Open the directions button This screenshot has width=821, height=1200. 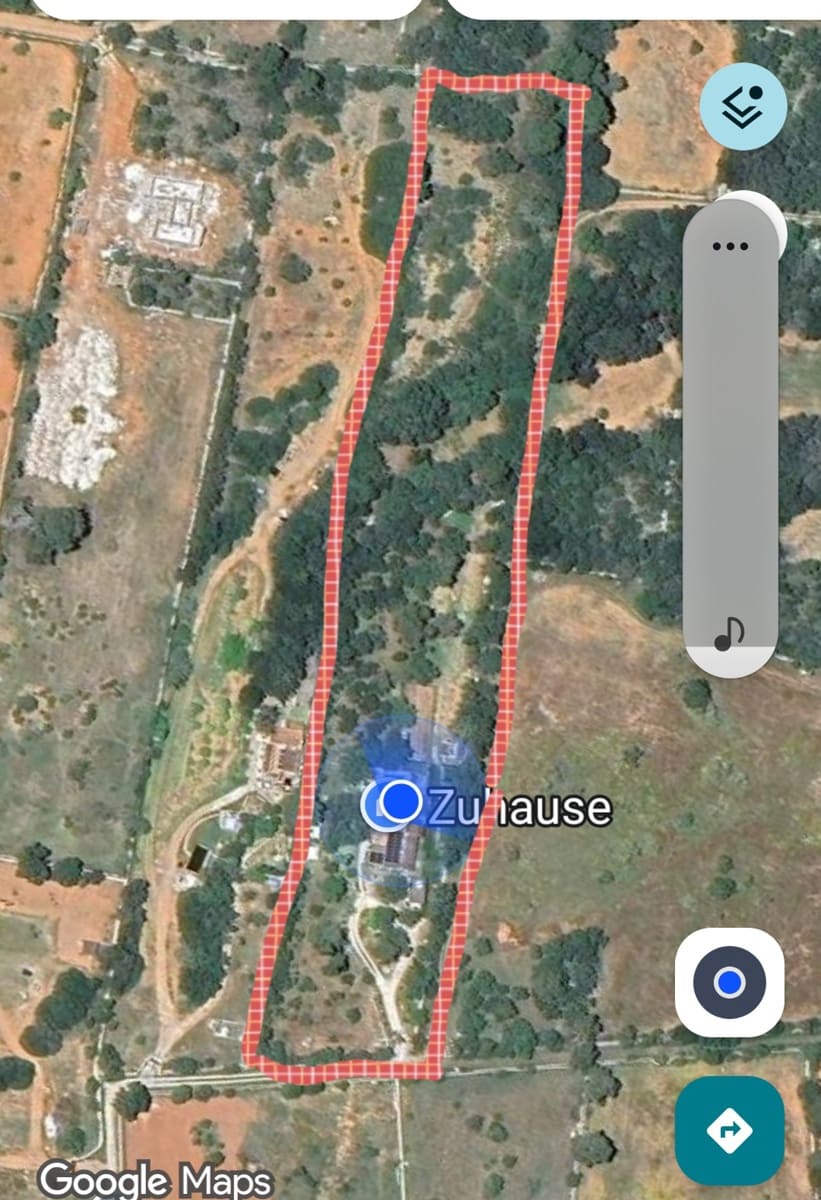coord(729,1130)
